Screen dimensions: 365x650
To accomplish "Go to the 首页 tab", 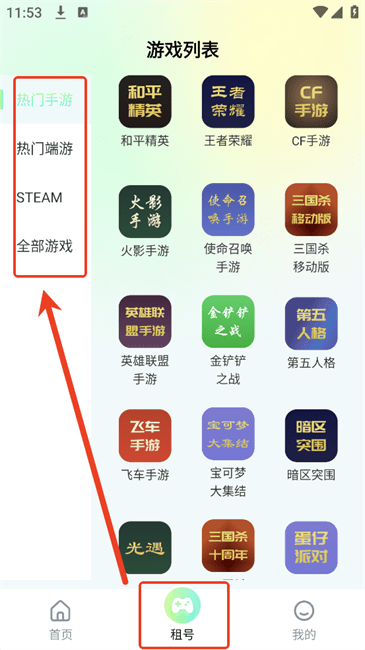I will [61, 619].
